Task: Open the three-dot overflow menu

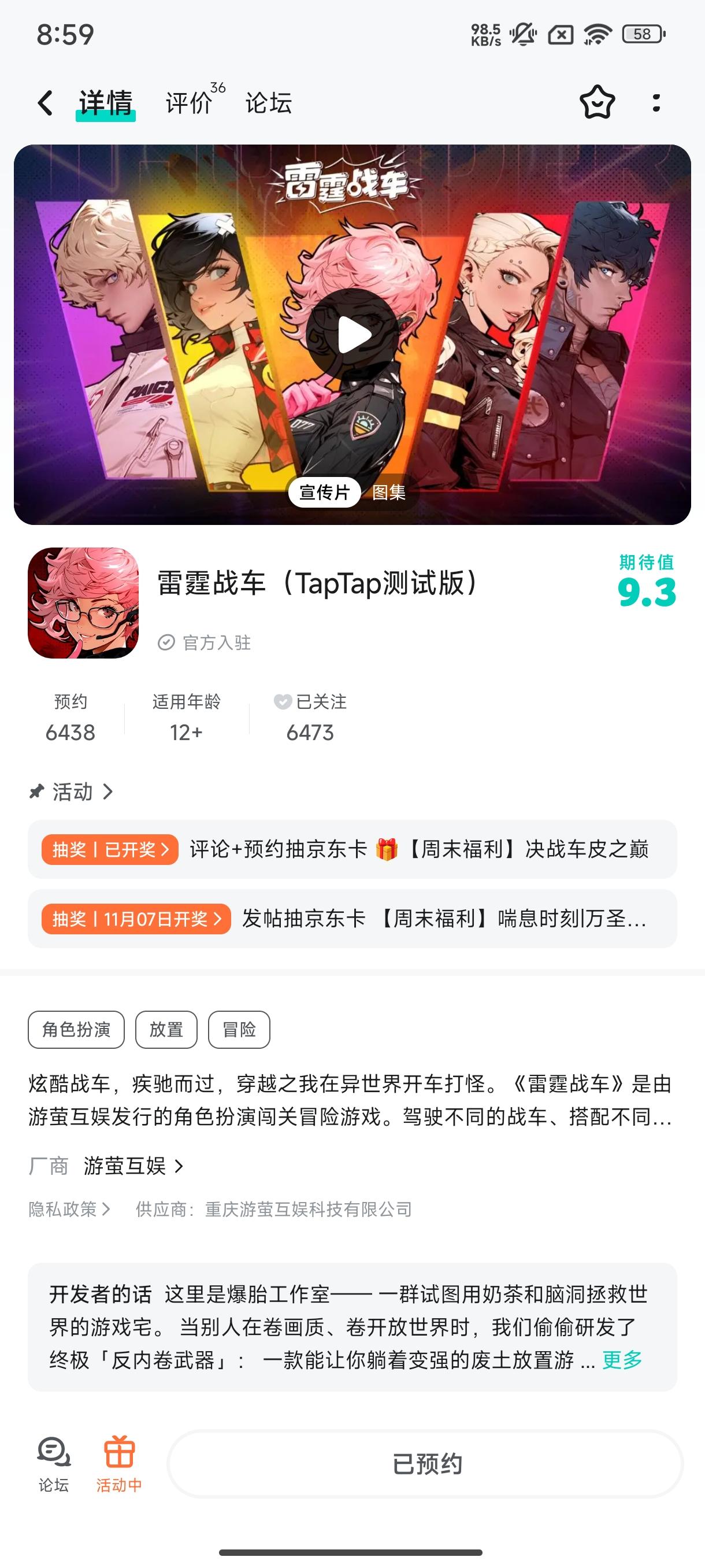Action: [x=656, y=103]
